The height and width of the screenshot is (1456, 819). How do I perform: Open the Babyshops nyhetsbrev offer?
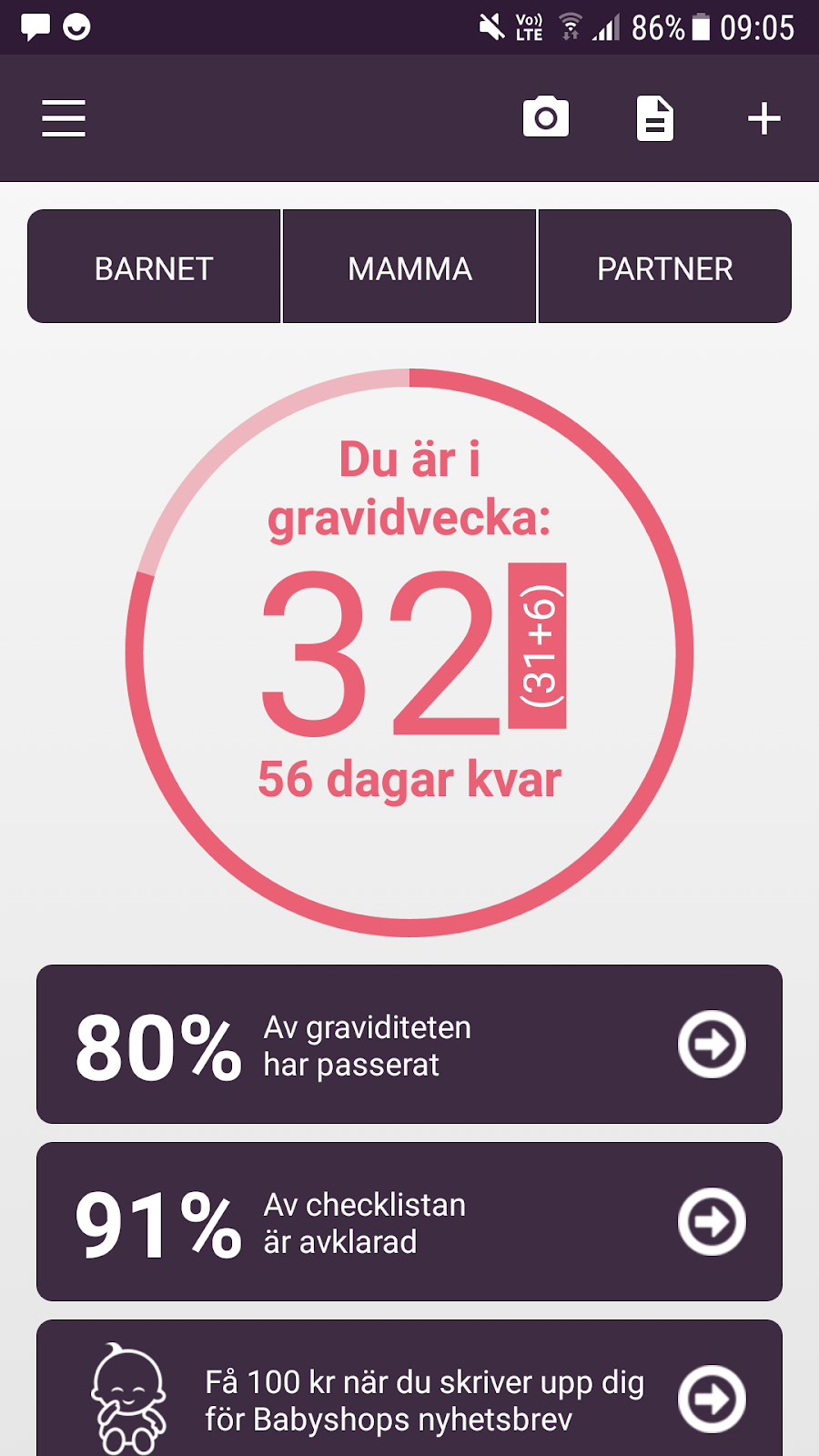pos(409,1390)
